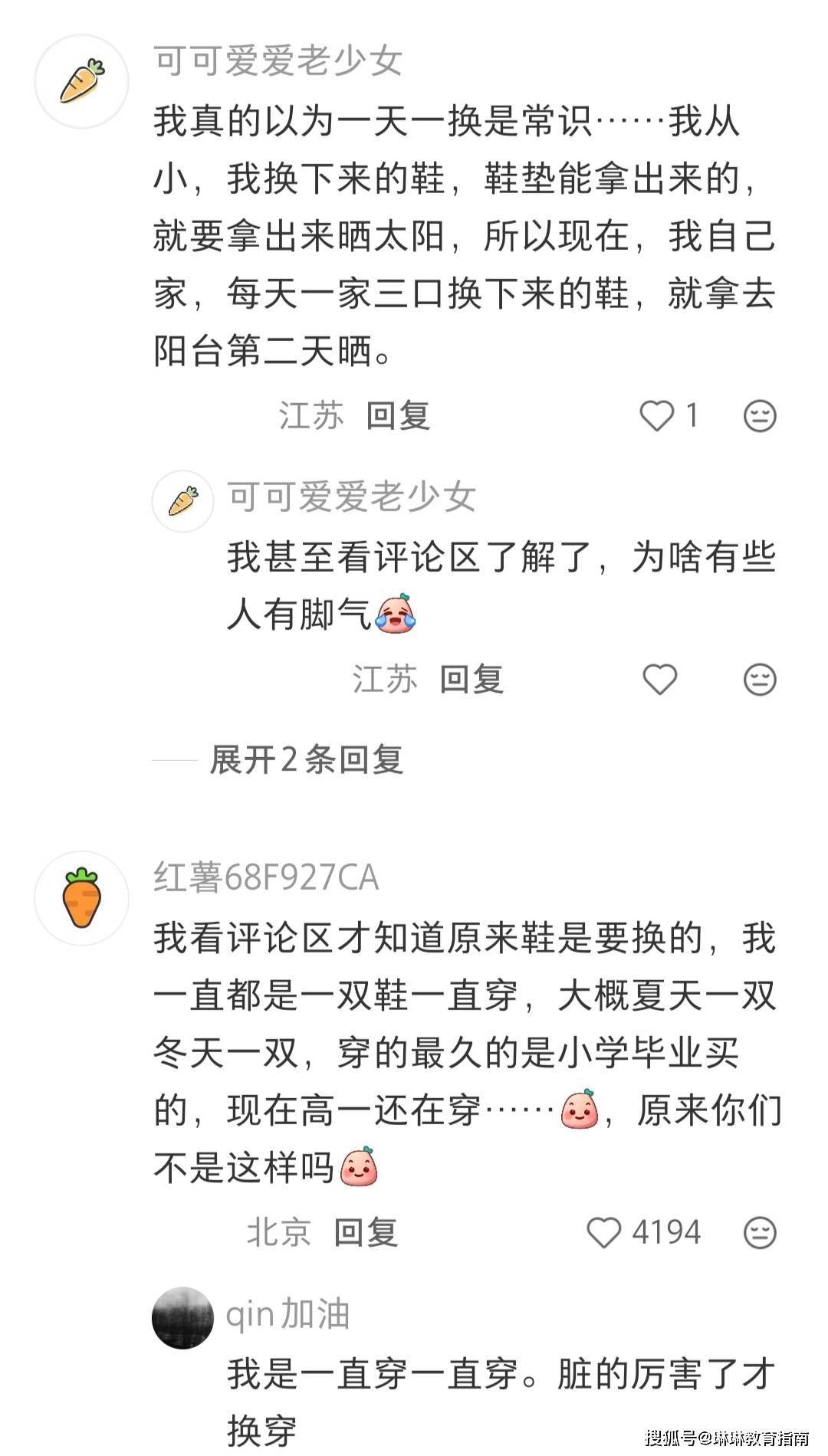Open the username qin加油
The width and height of the screenshot is (828, 1456).
287,1314
